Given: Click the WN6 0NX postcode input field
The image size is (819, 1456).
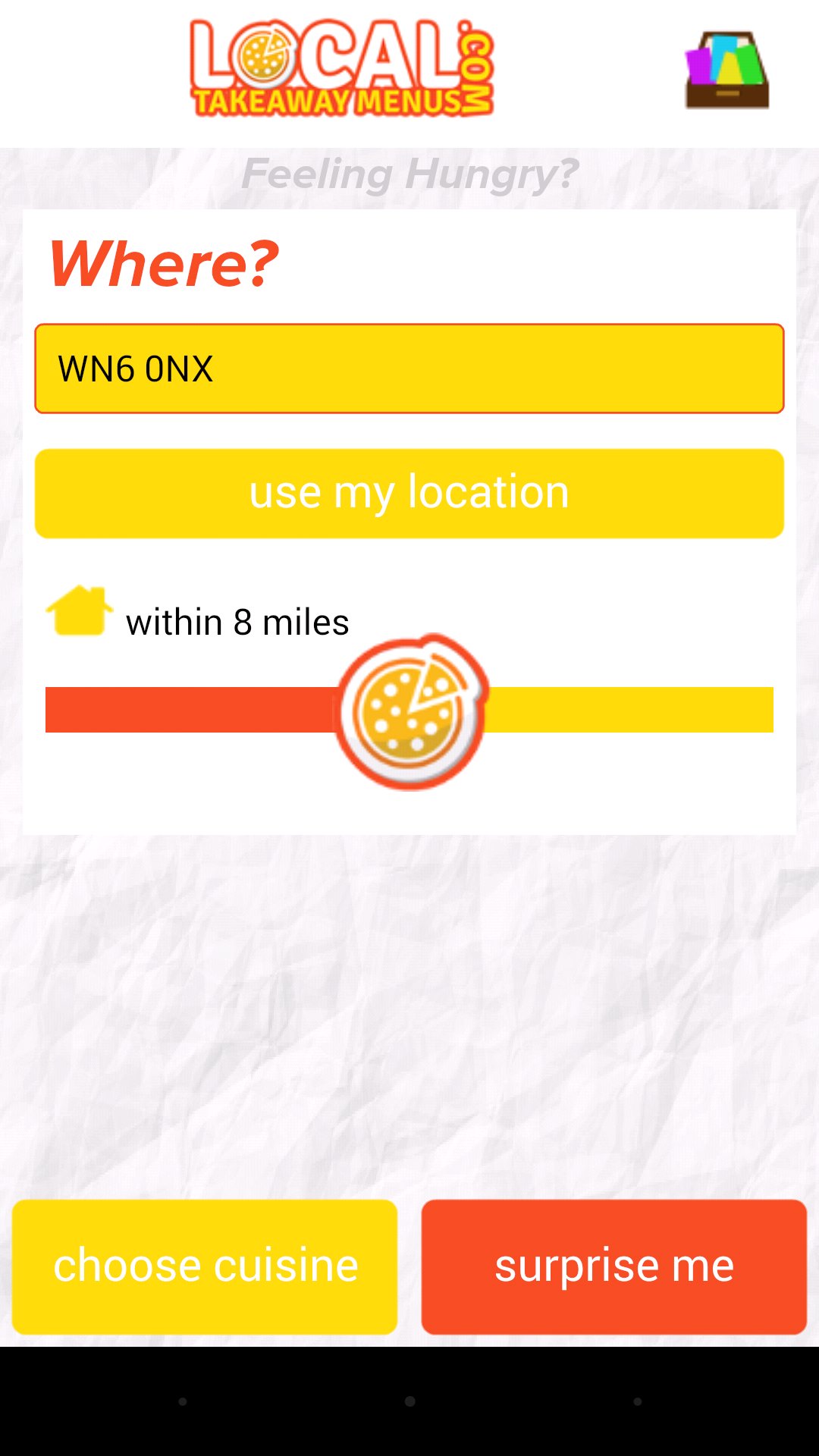Looking at the screenshot, I should pyautogui.click(x=409, y=368).
